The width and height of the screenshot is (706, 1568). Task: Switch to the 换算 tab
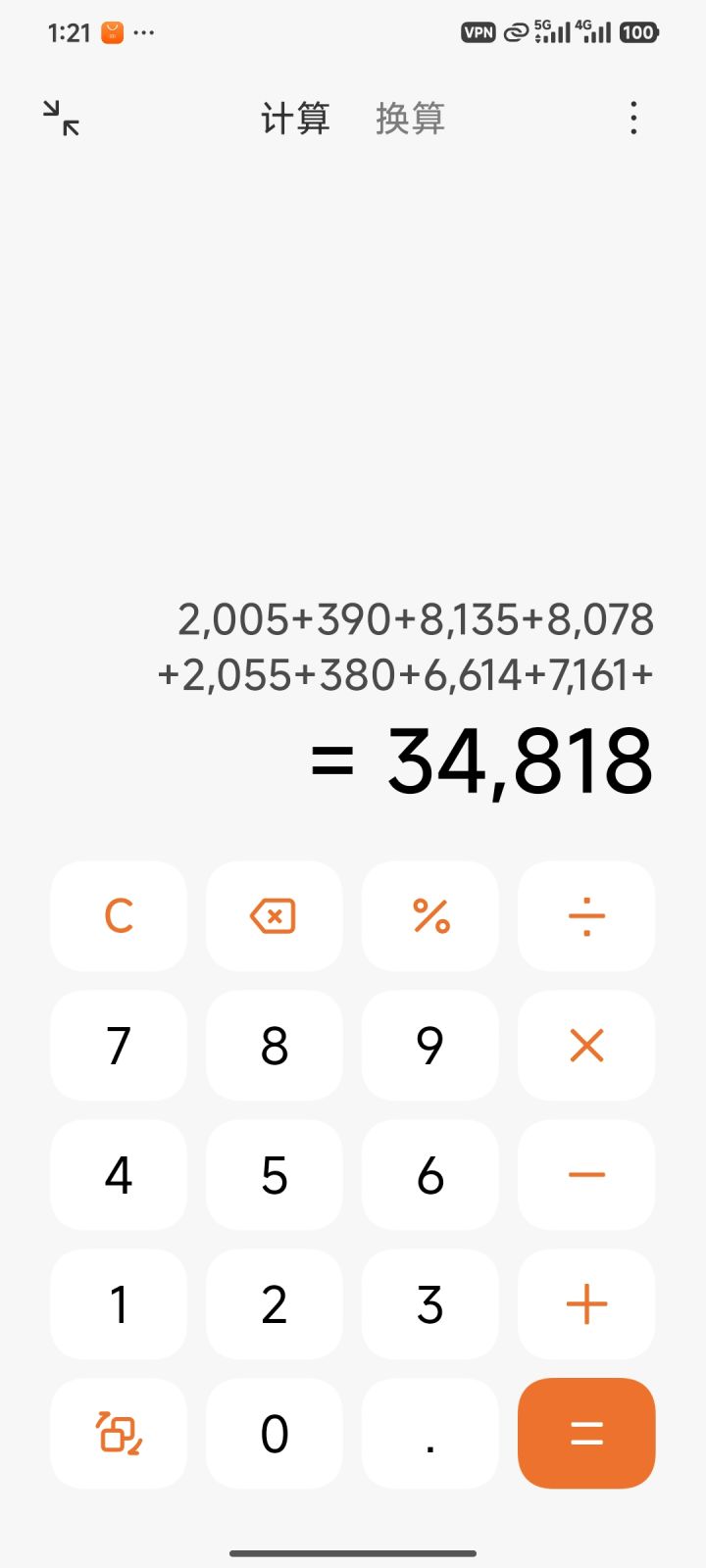click(x=410, y=119)
